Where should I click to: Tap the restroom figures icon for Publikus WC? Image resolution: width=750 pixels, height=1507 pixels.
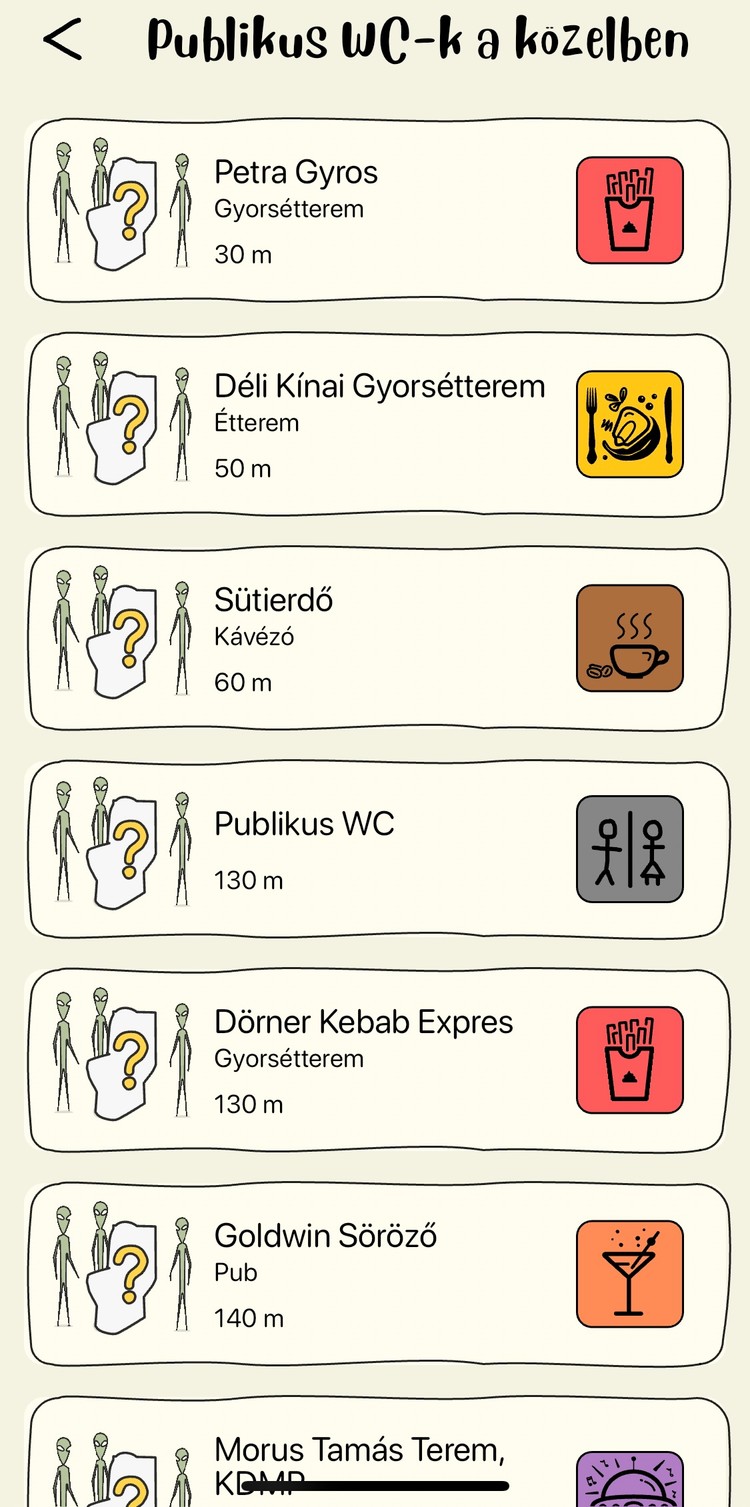tap(630, 849)
